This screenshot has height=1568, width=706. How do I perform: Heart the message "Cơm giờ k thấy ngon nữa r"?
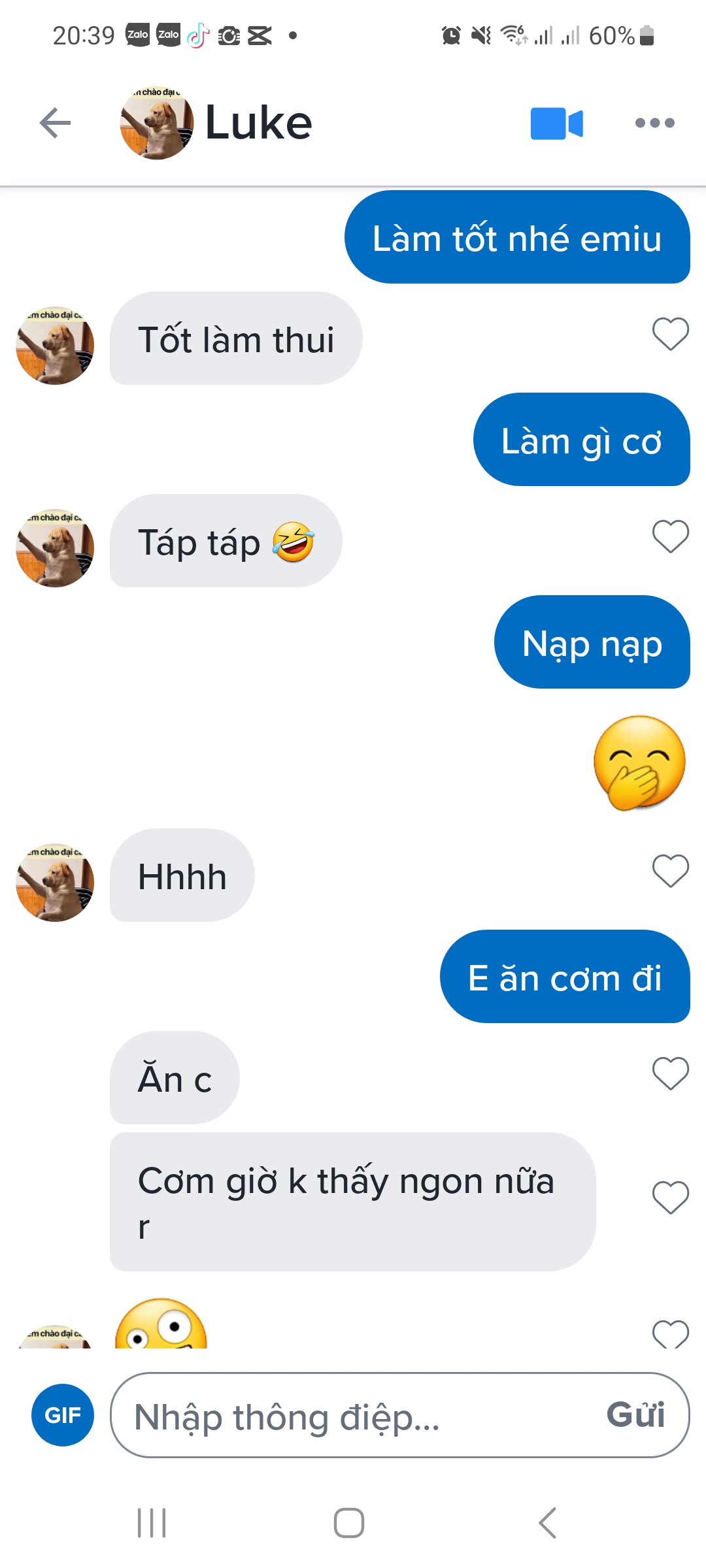[670, 1198]
